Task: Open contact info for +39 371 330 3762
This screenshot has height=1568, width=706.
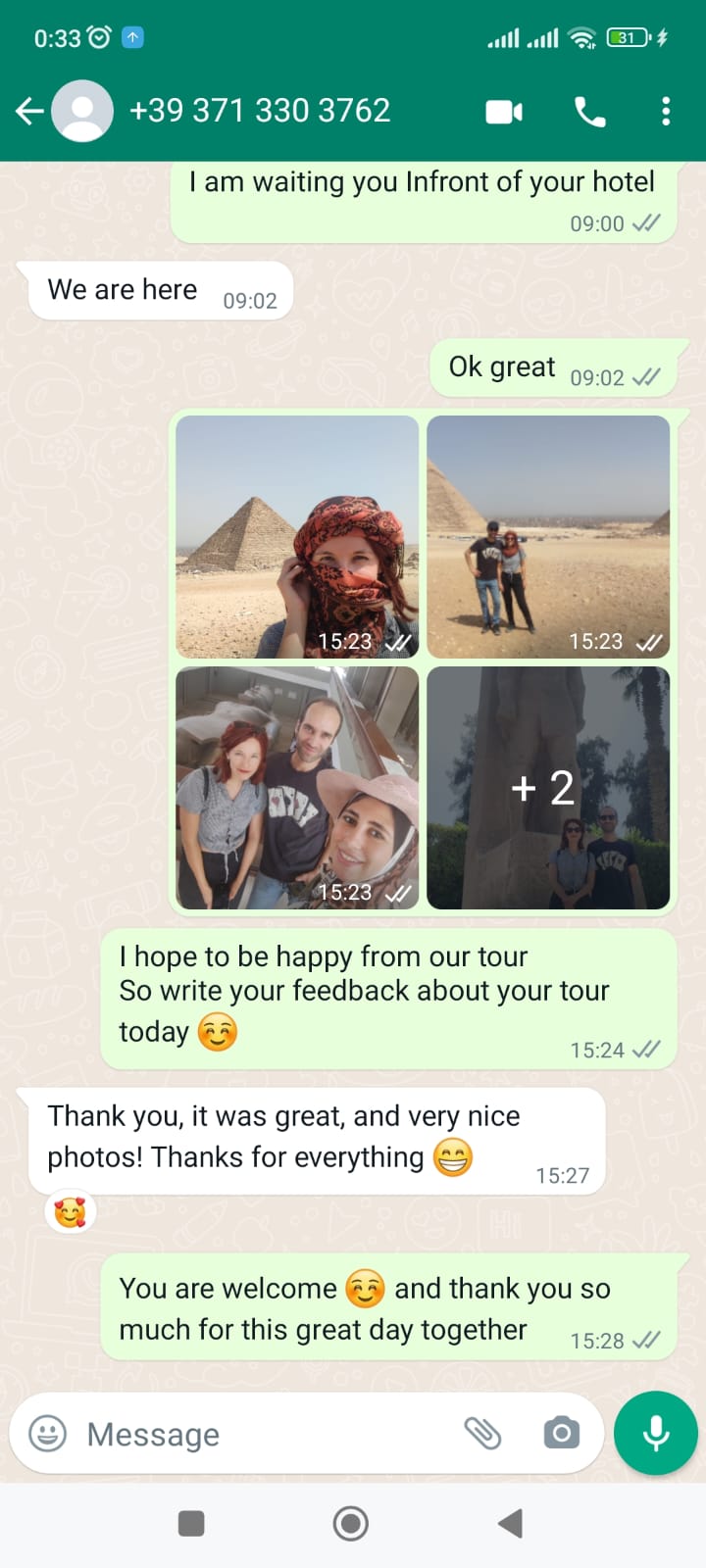Action: pos(260,111)
